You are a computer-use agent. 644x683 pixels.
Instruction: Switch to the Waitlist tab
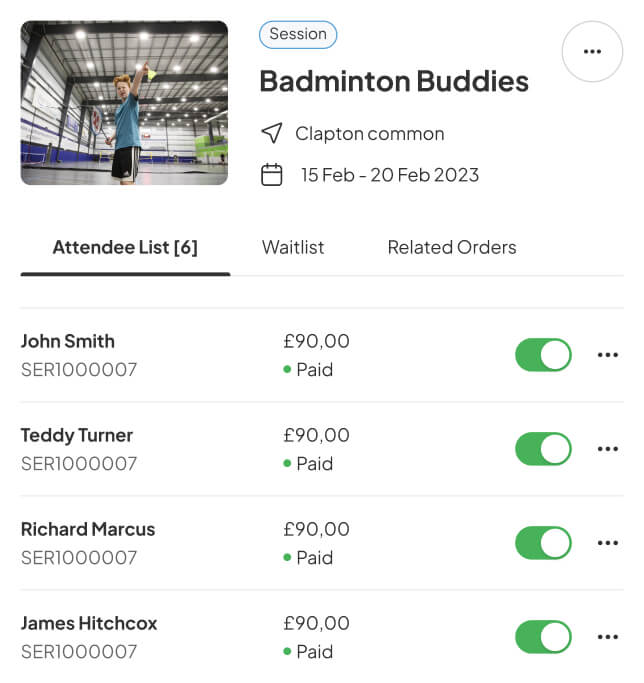point(293,247)
